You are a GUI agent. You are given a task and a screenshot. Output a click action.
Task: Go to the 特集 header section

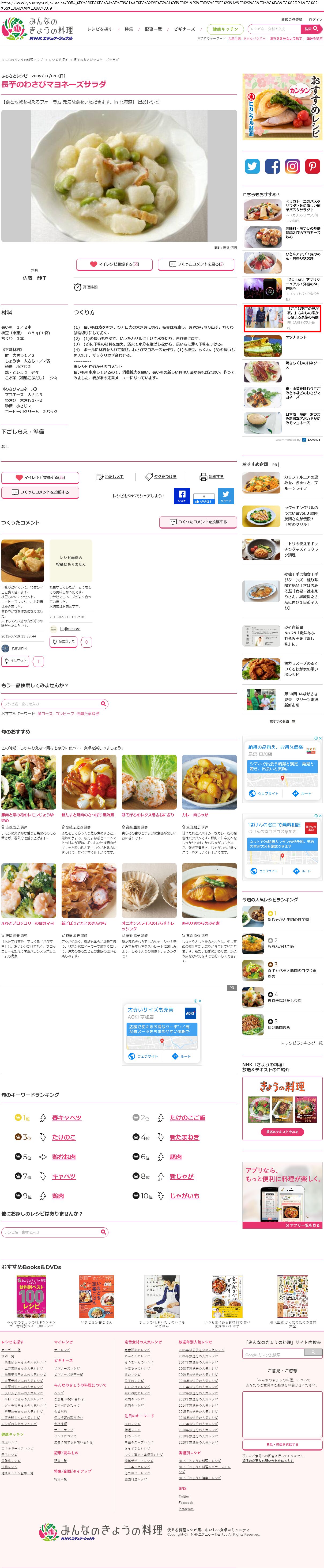coord(129,29)
